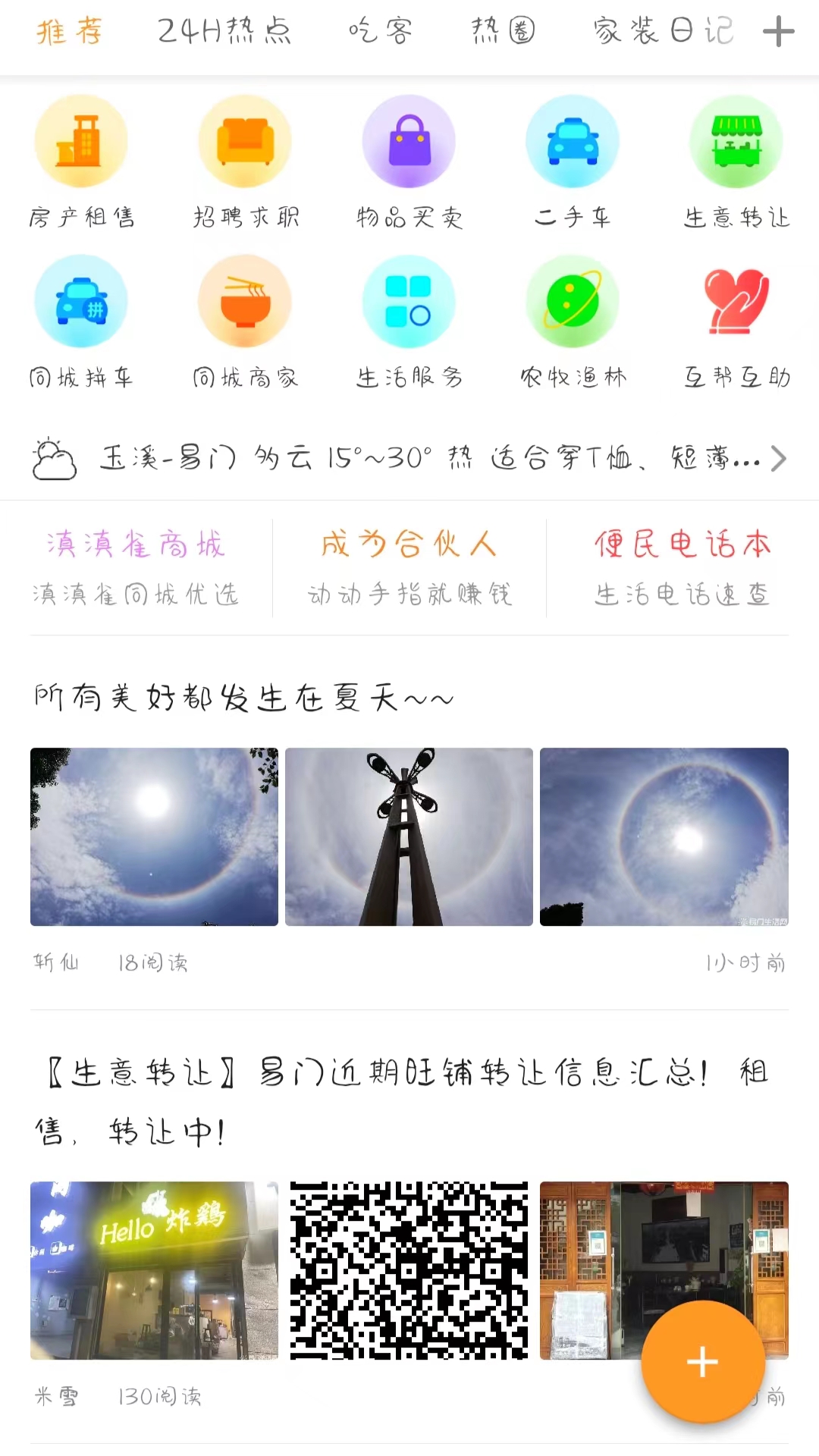Screen dimensions: 819x1456
Task: Open the post 所有美好都发生在夏天
Action: coord(243,697)
